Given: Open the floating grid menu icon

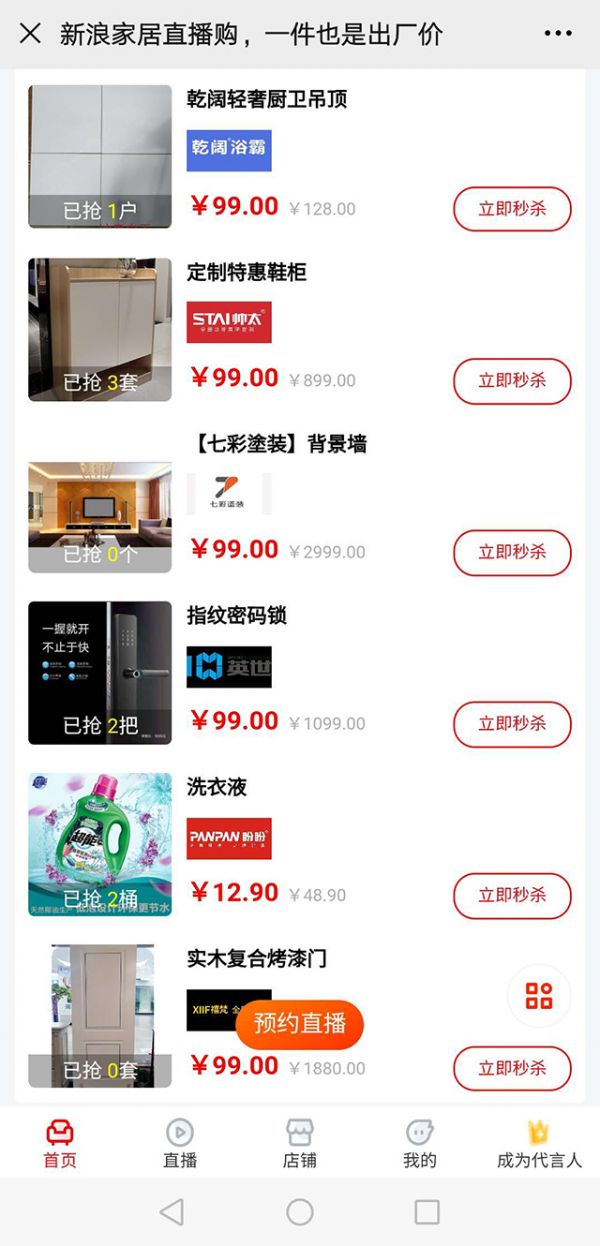Looking at the screenshot, I should click(539, 995).
